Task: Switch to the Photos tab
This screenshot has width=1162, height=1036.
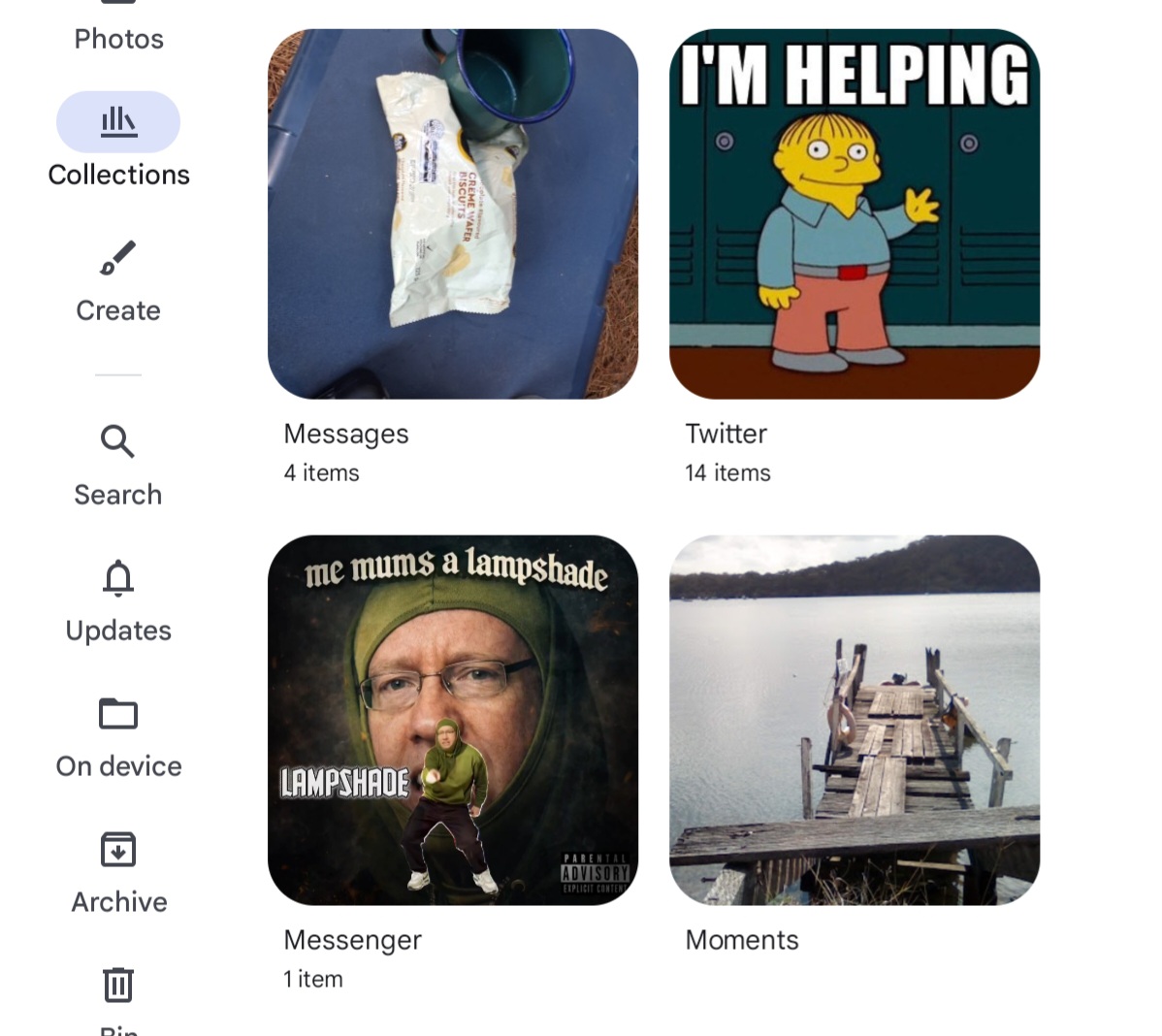Action: [118, 29]
